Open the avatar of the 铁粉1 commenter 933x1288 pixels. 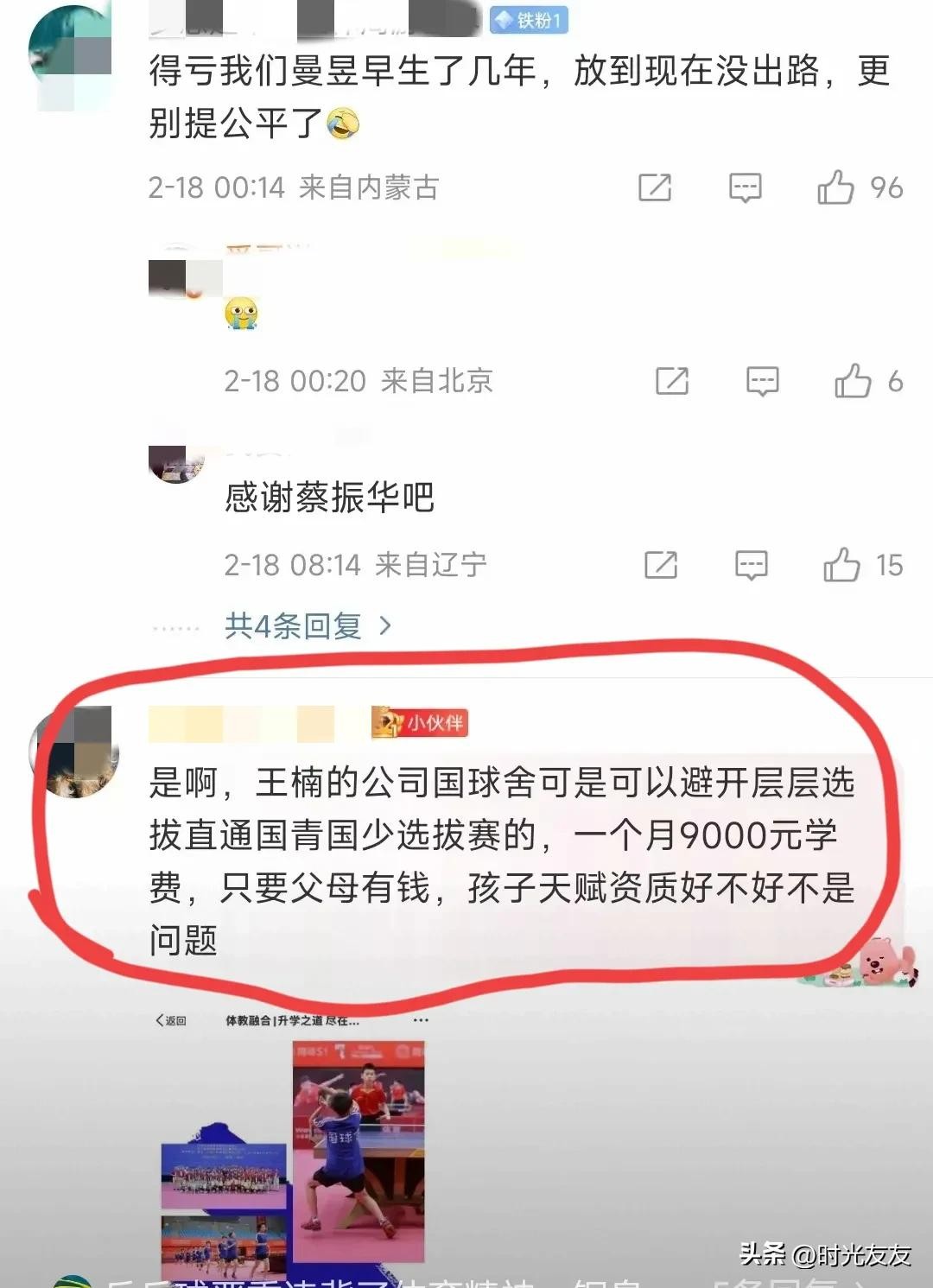point(71,59)
